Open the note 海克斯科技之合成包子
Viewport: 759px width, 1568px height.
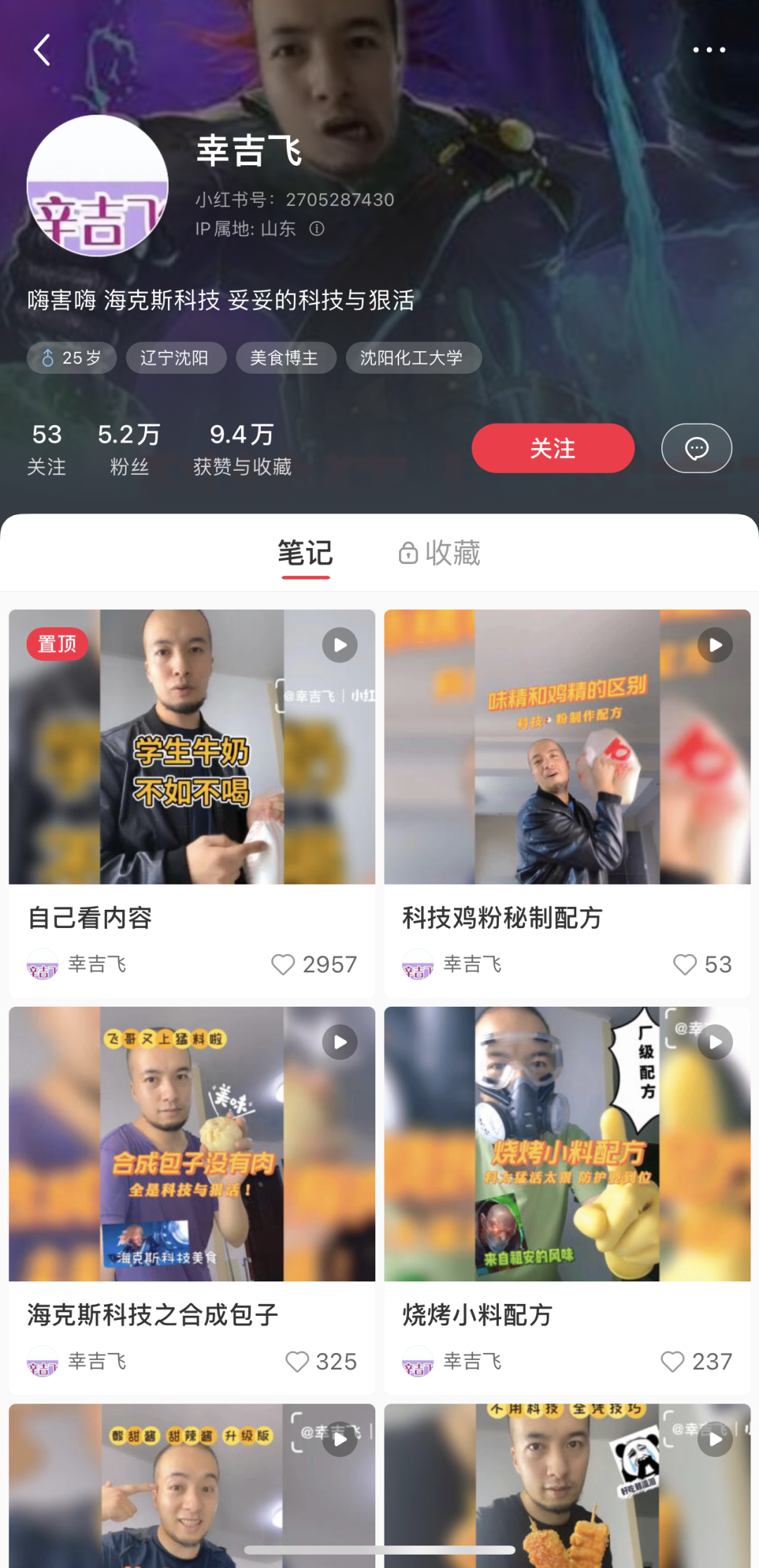tap(192, 1144)
